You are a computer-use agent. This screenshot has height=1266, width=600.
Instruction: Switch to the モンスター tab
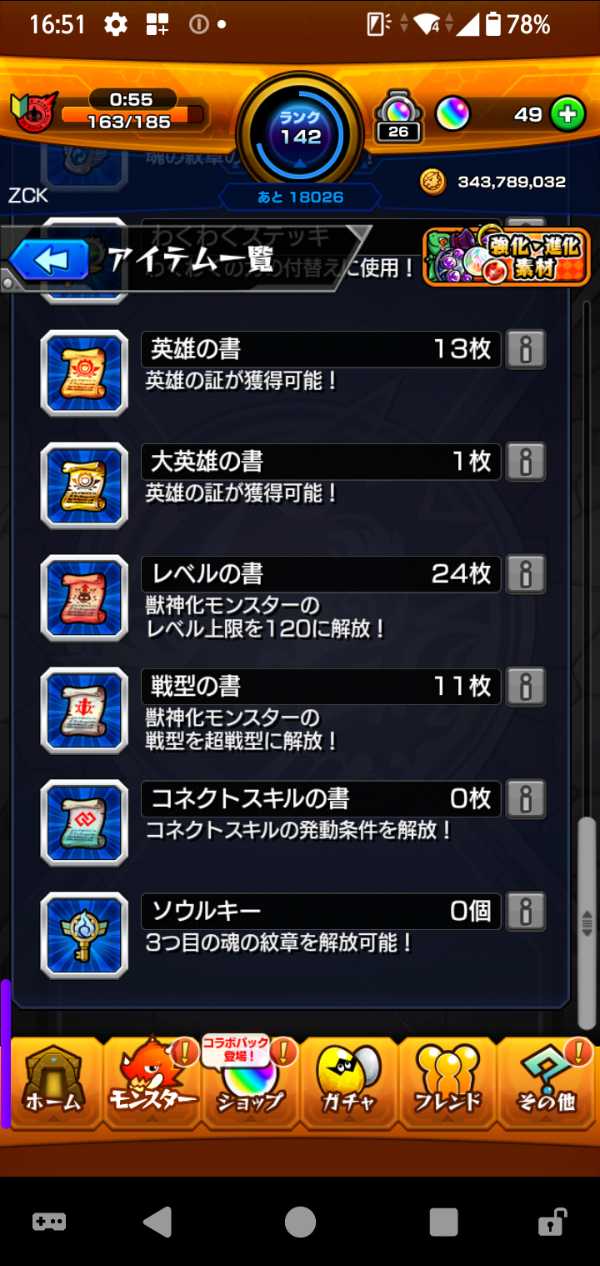(x=152, y=1082)
